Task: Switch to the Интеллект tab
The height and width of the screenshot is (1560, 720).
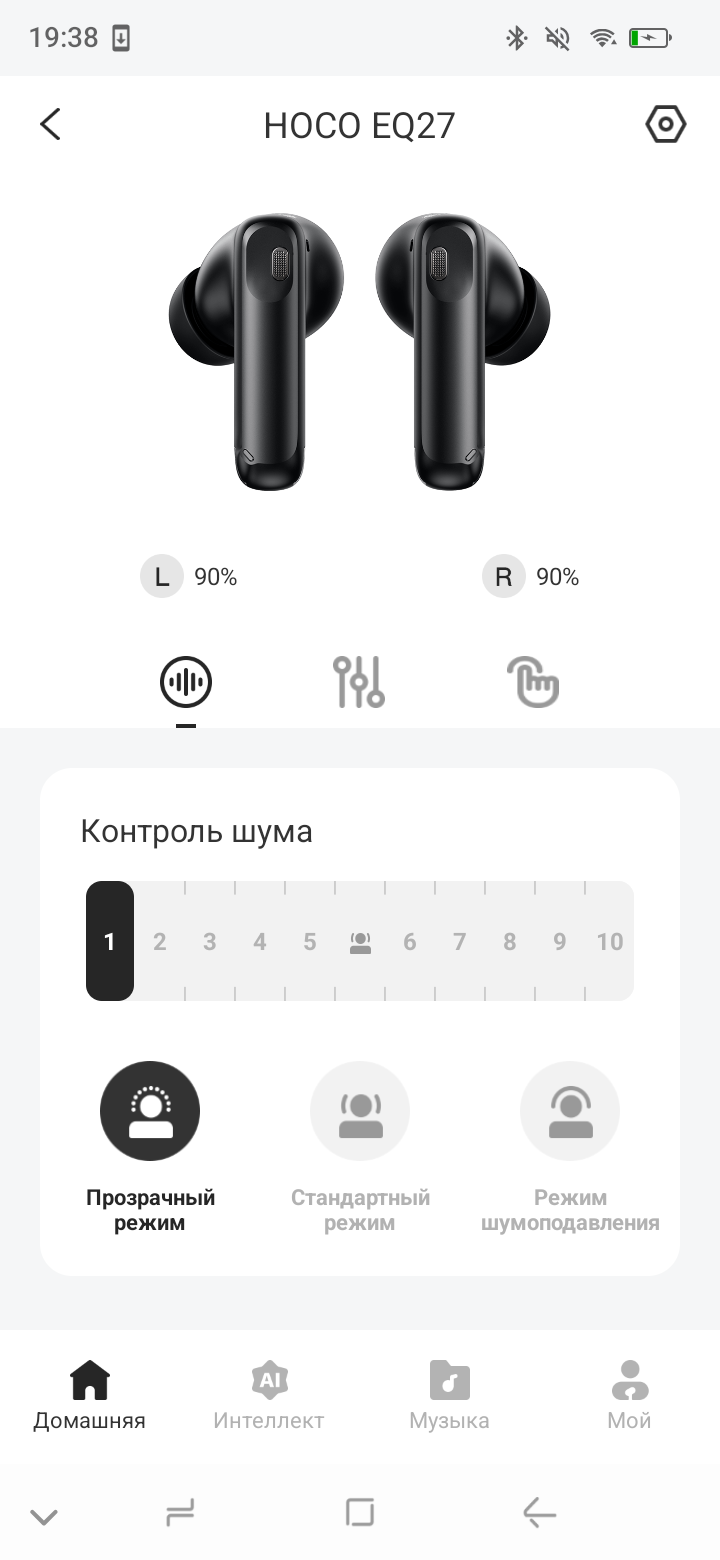Action: pos(269,1395)
